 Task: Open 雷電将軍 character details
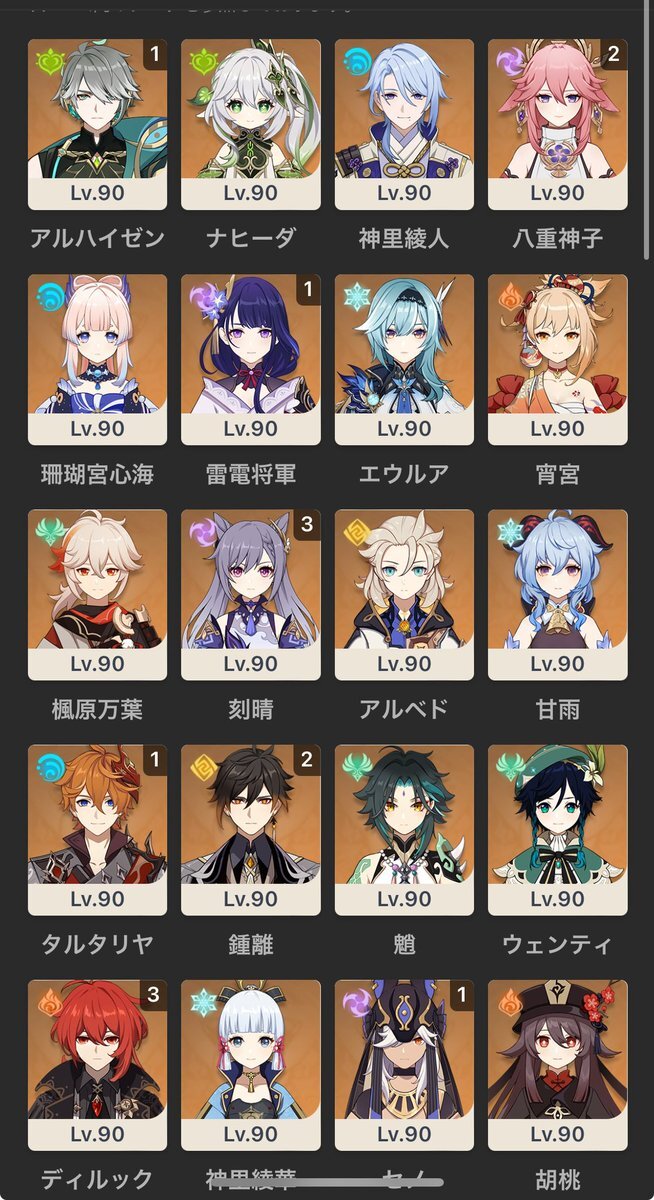click(x=250, y=360)
